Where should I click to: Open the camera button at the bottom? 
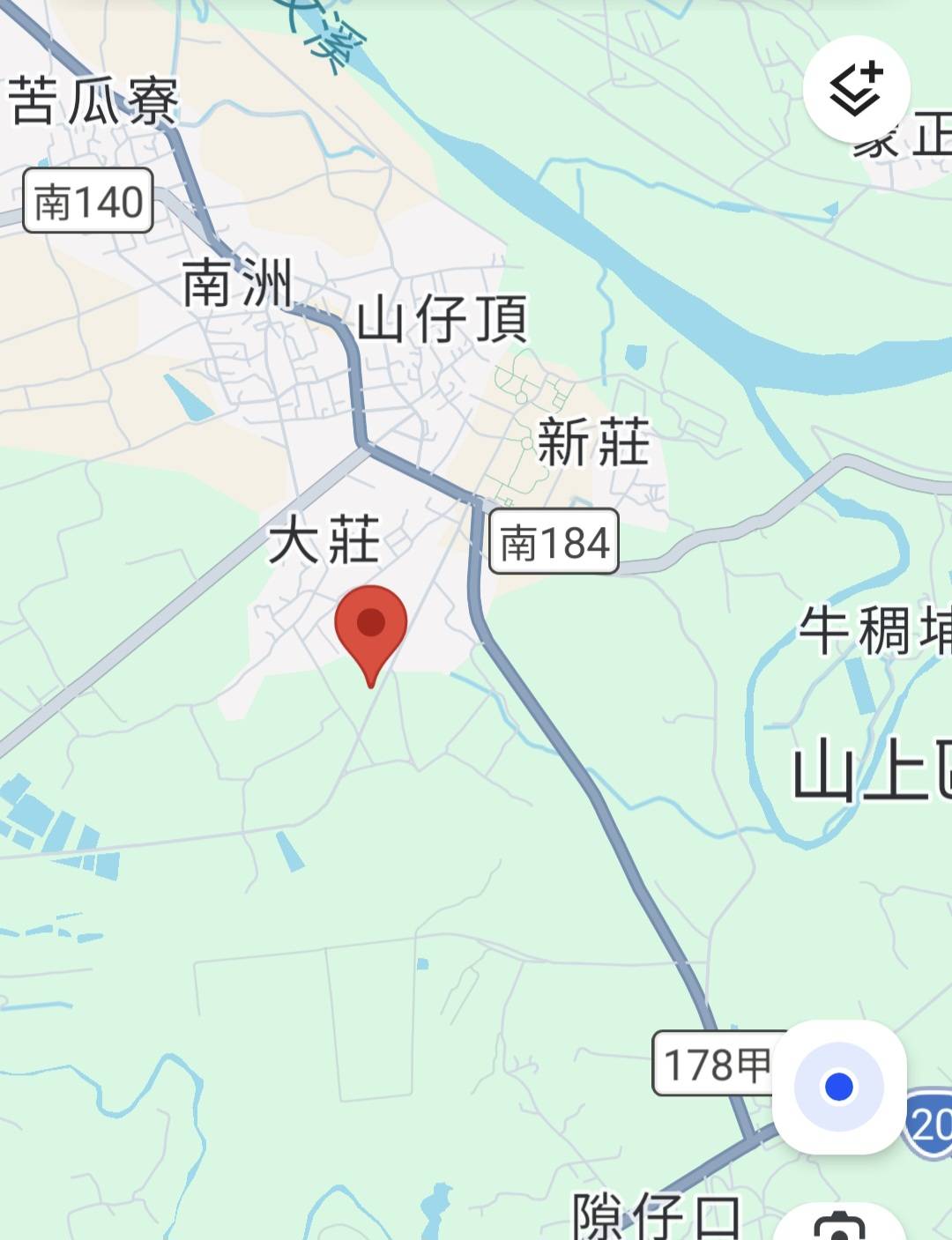(839, 1227)
